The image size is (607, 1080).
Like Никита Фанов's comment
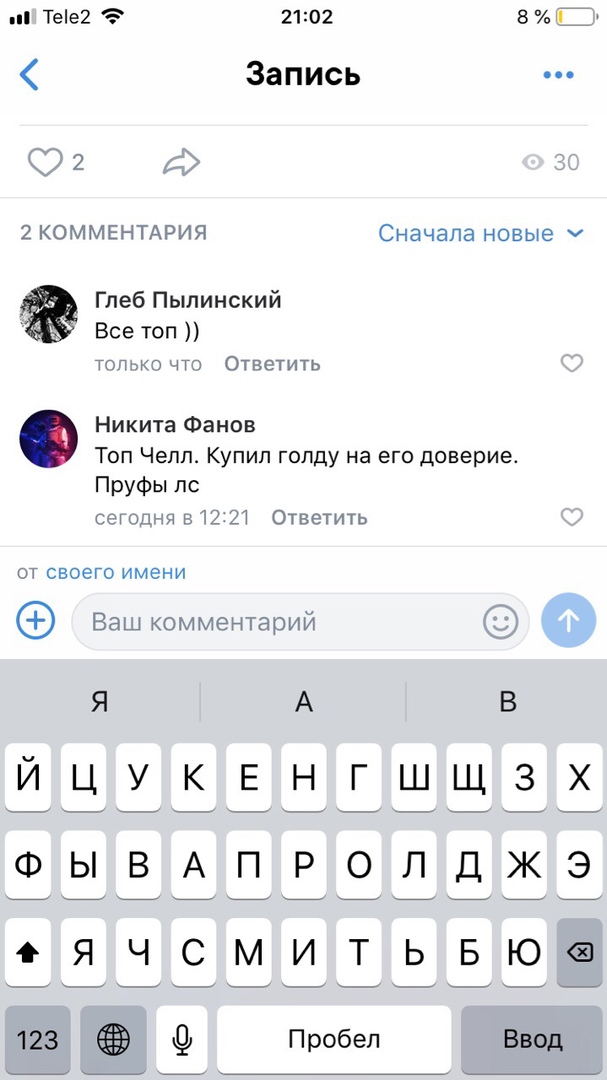pos(571,517)
